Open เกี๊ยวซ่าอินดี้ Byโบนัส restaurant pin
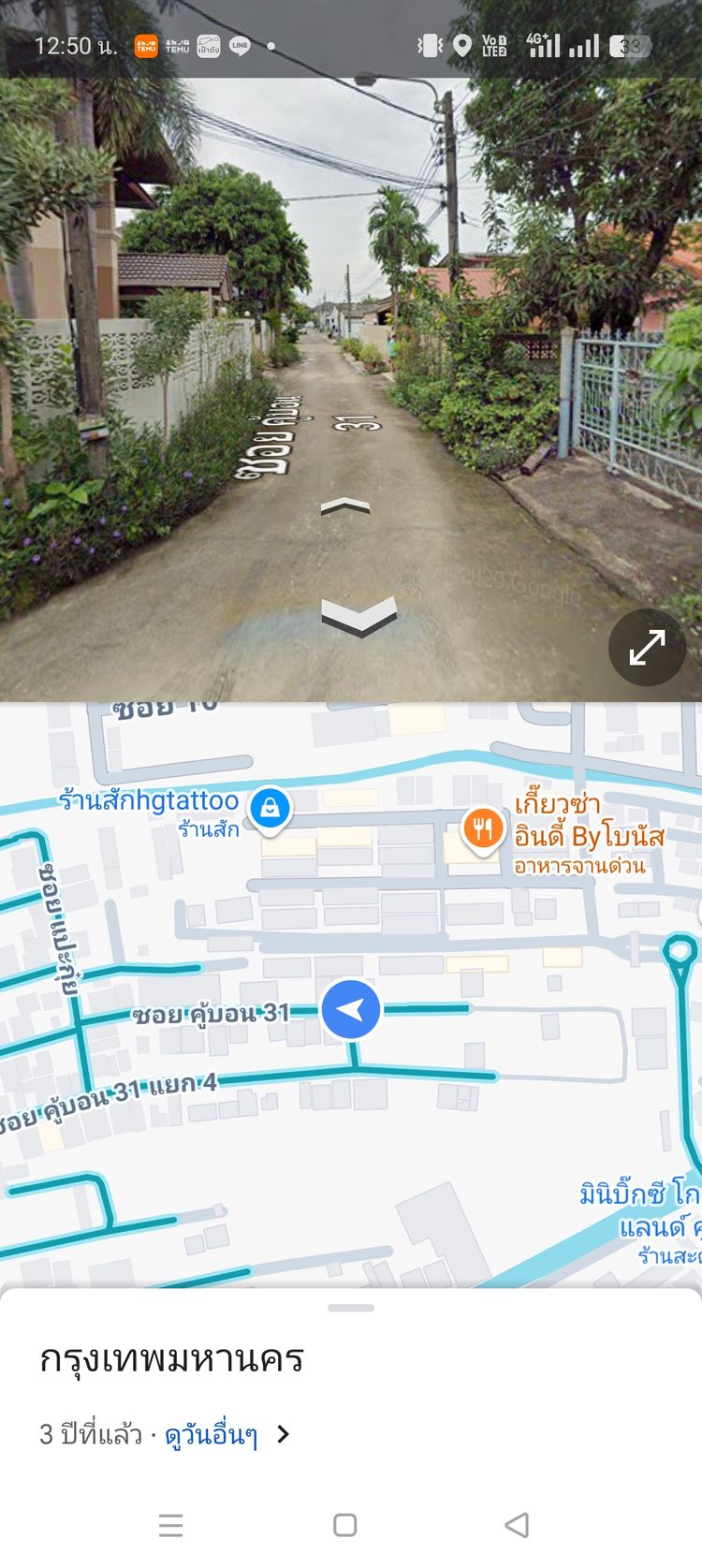The height and width of the screenshot is (1568, 702). click(483, 829)
